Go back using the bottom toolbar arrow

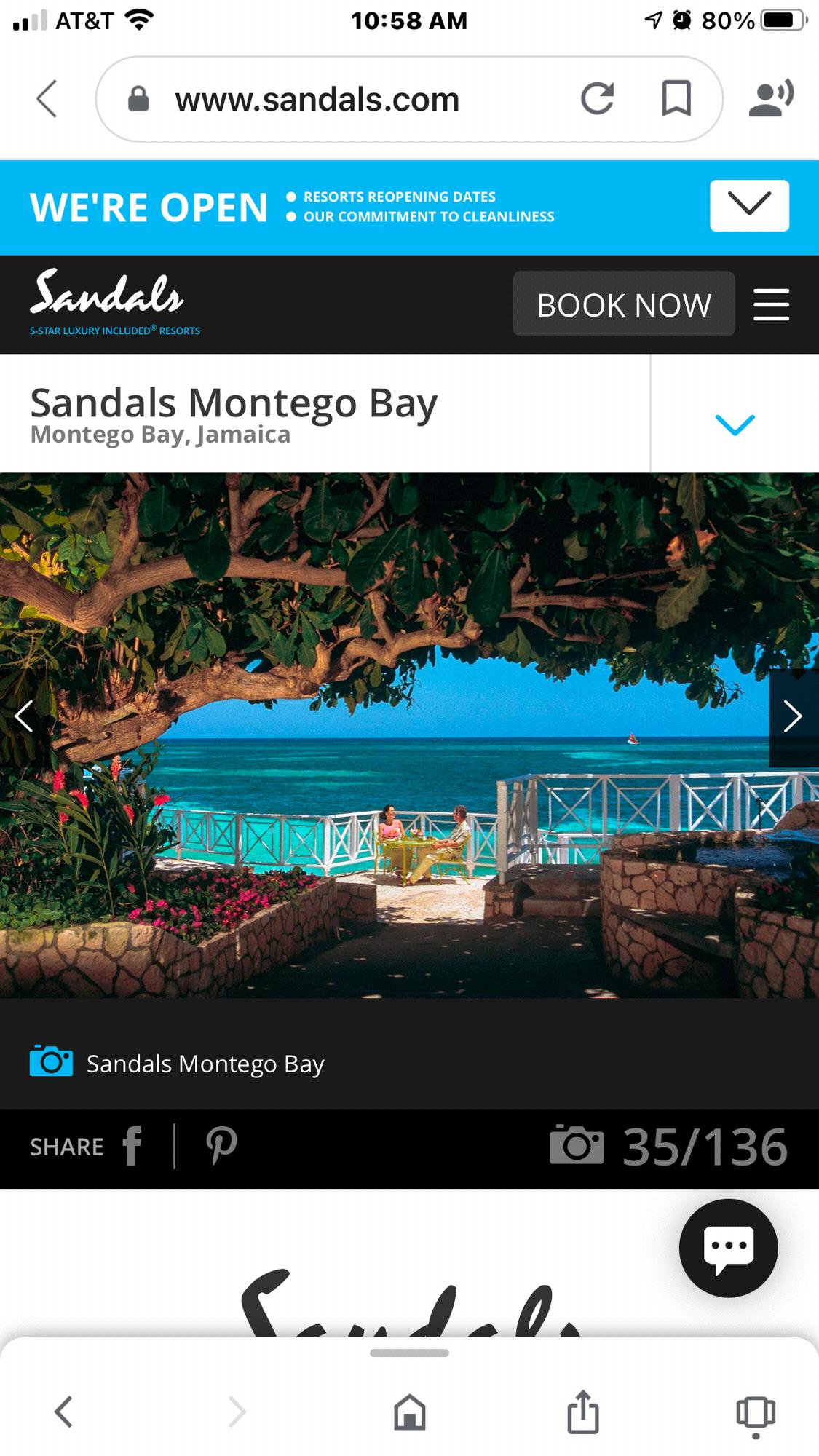click(64, 1412)
